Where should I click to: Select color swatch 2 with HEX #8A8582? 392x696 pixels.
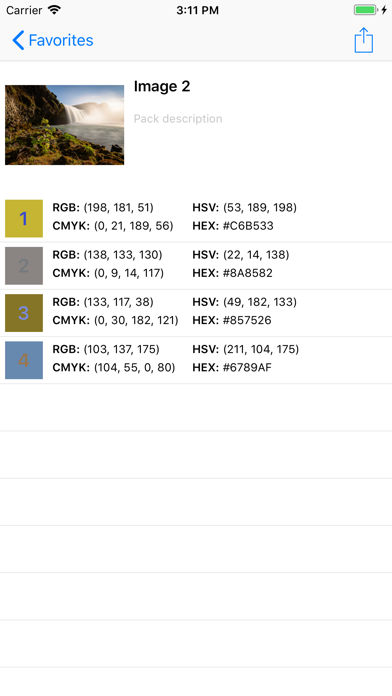[24, 266]
